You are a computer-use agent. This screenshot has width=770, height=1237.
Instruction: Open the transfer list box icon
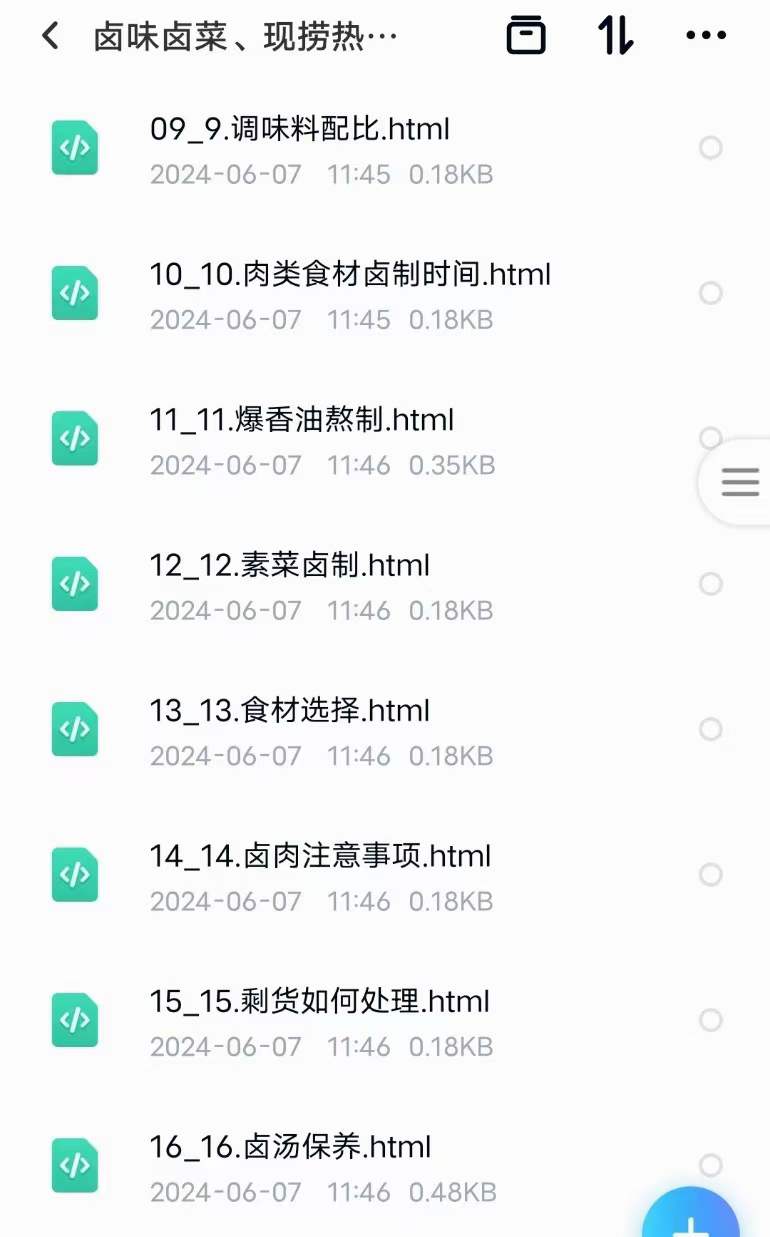(x=526, y=36)
